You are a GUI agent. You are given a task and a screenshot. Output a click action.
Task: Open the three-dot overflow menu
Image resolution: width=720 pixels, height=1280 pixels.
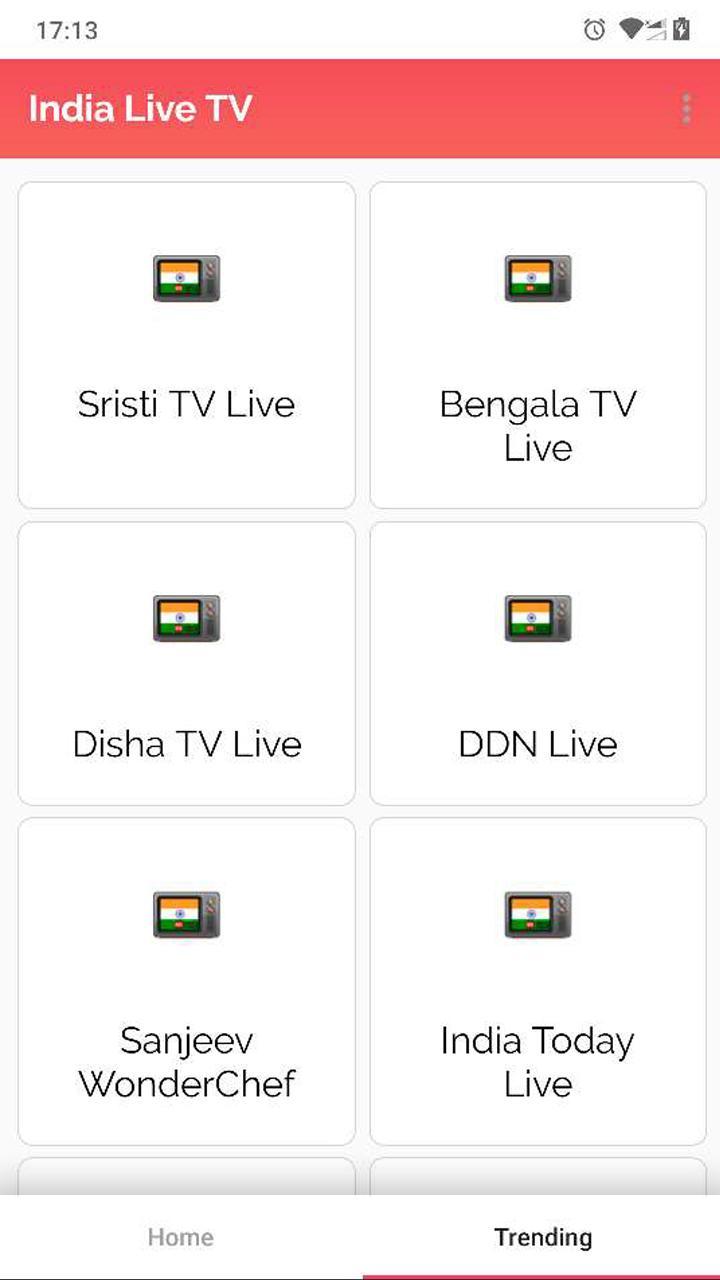686,109
